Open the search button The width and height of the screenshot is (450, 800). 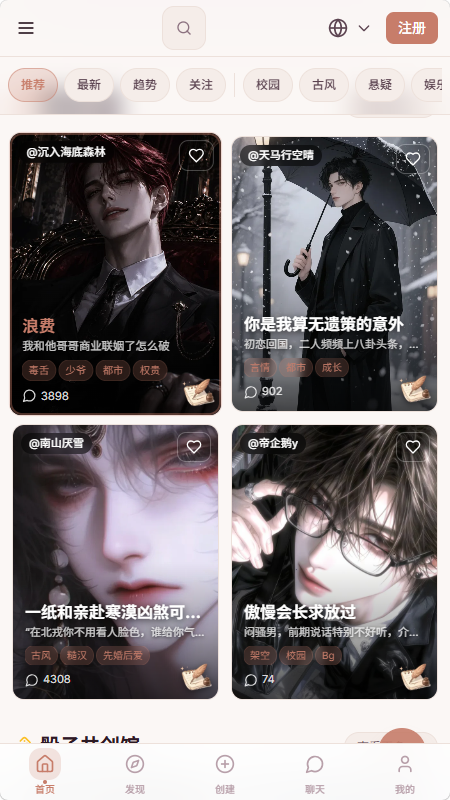click(x=184, y=28)
